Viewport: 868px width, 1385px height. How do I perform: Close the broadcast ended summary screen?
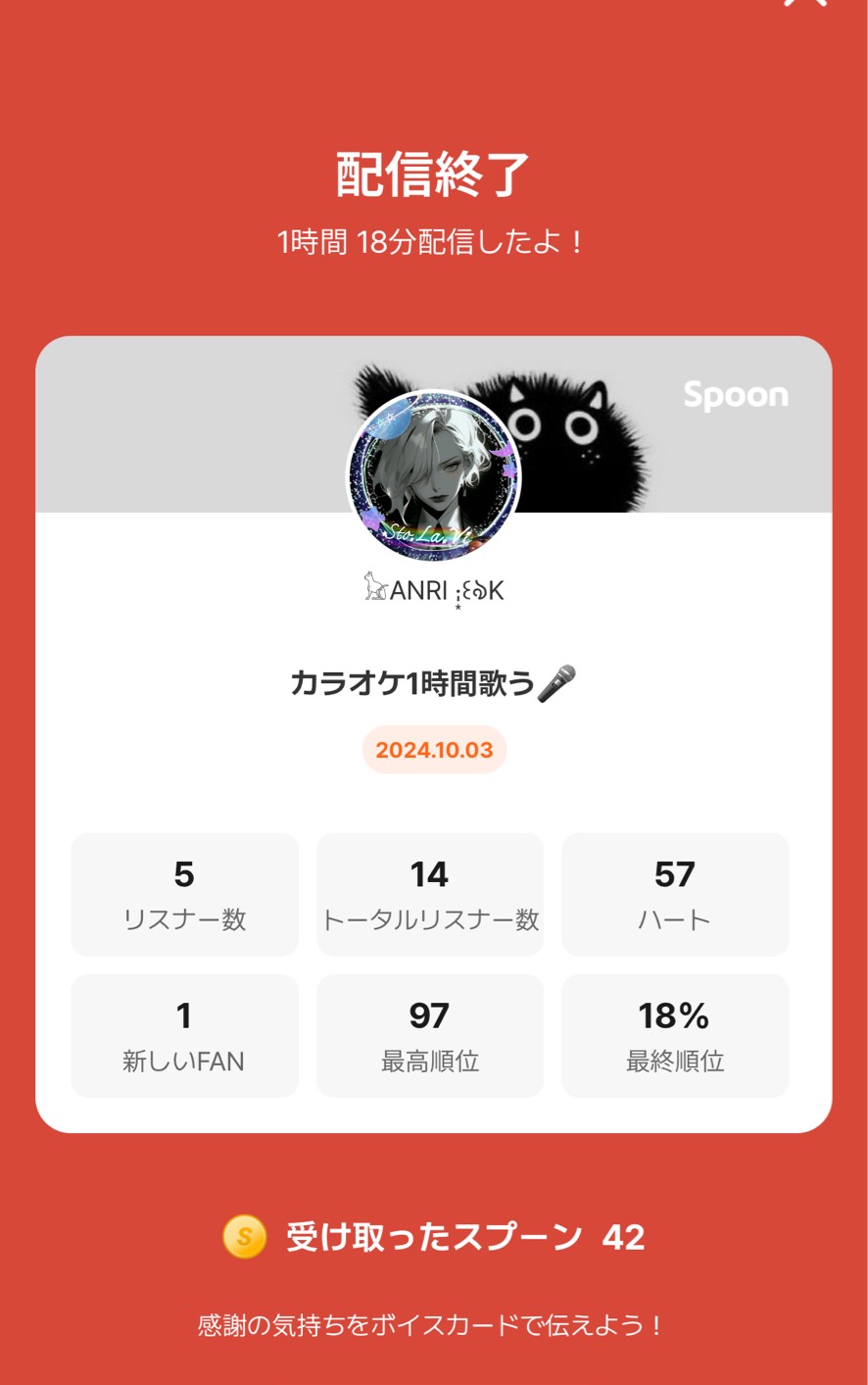(805, 3)
